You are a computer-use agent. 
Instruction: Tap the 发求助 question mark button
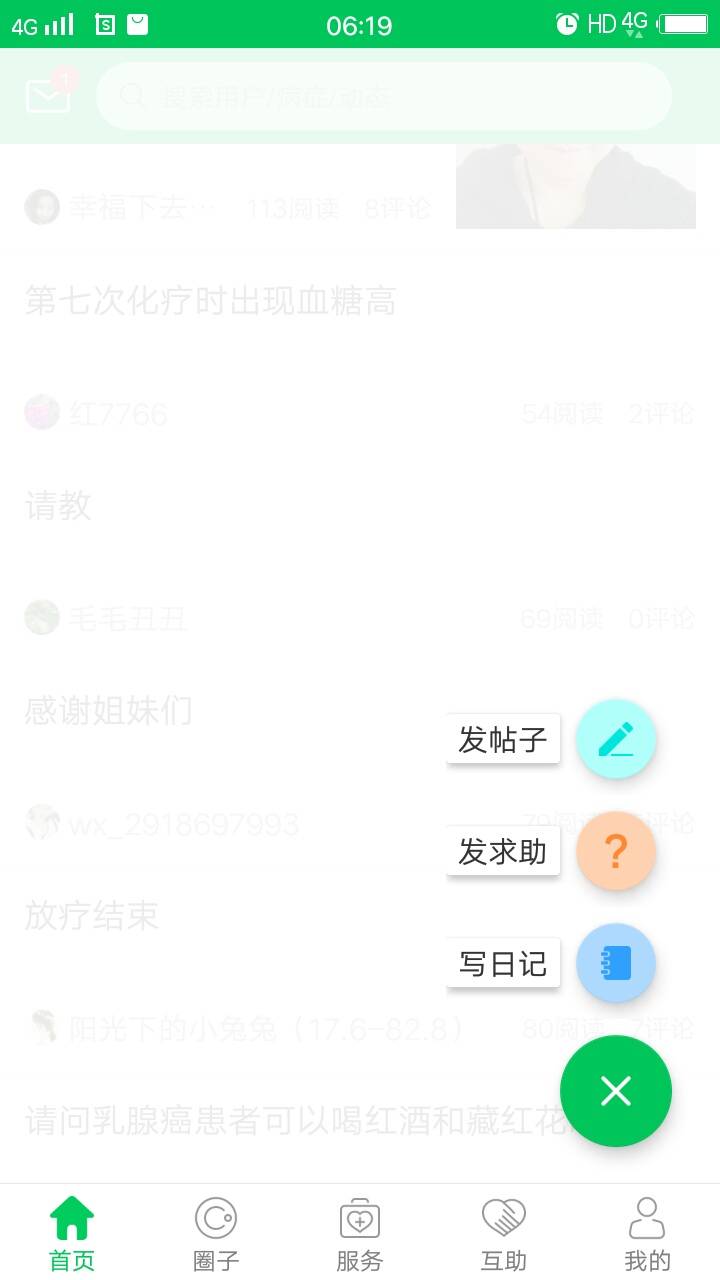(x=616, y=851)
